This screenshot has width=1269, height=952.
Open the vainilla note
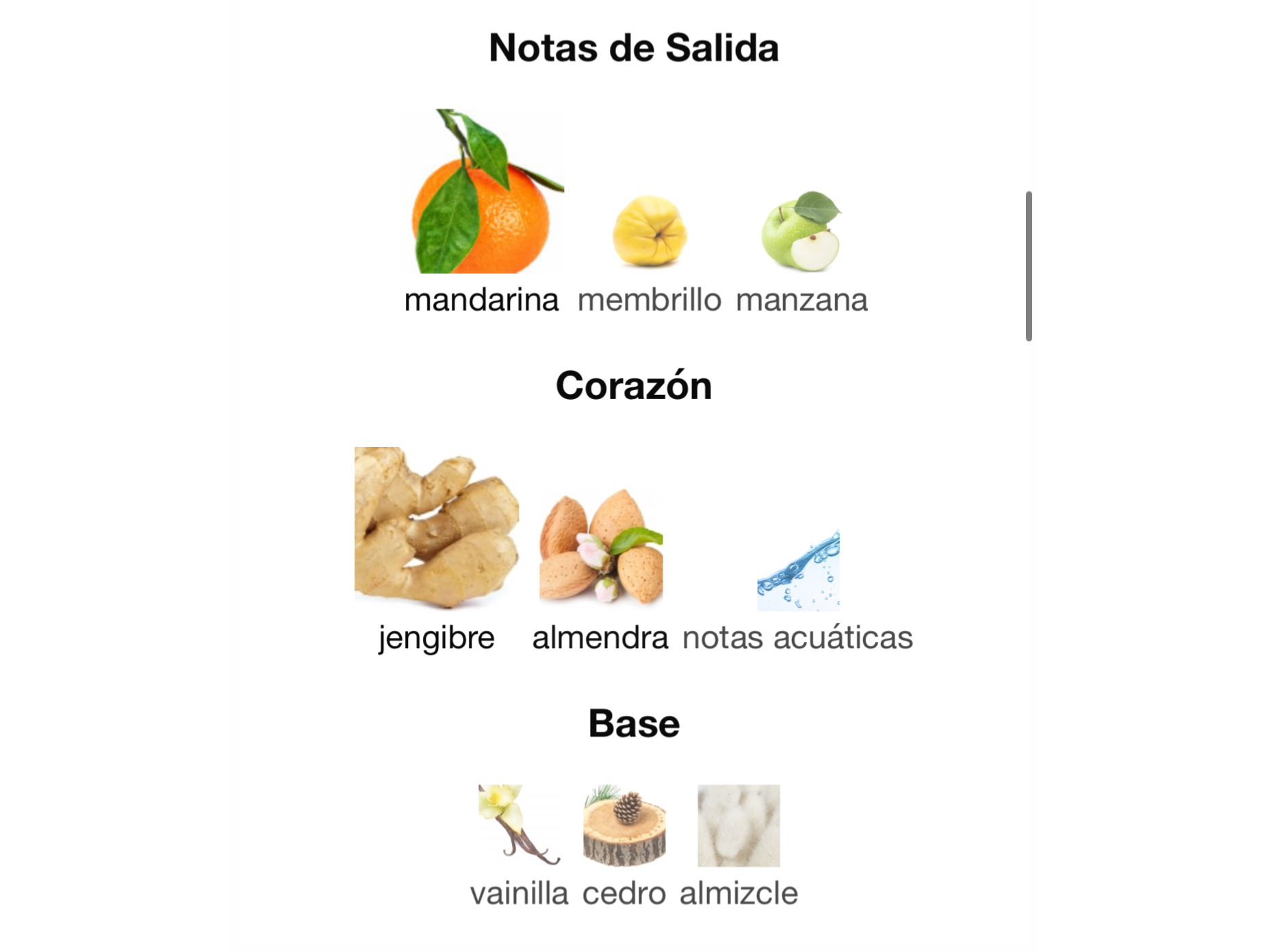pos(519,825)
